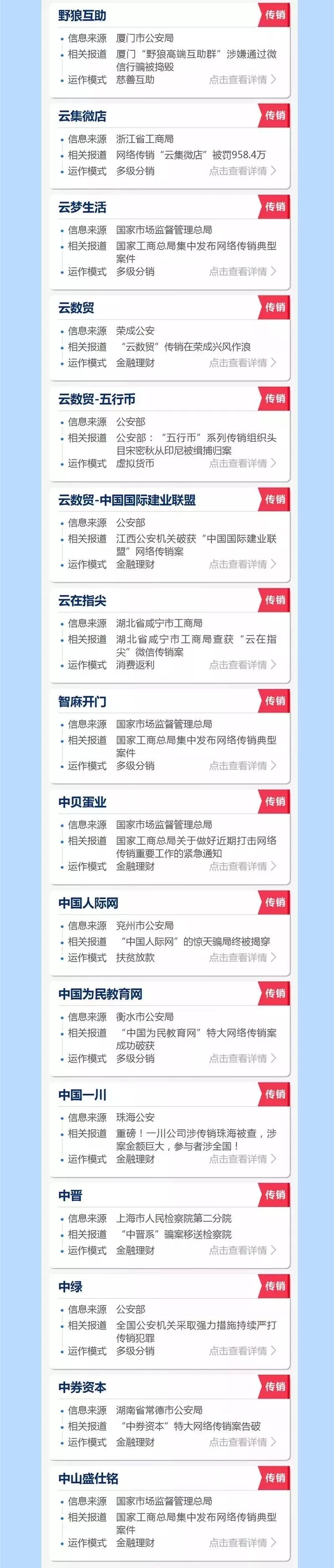Image resolution: width=334 pixels, height=1568 pixels.
Task: View 中国为民教育网 details
Action: [242, 1059]
